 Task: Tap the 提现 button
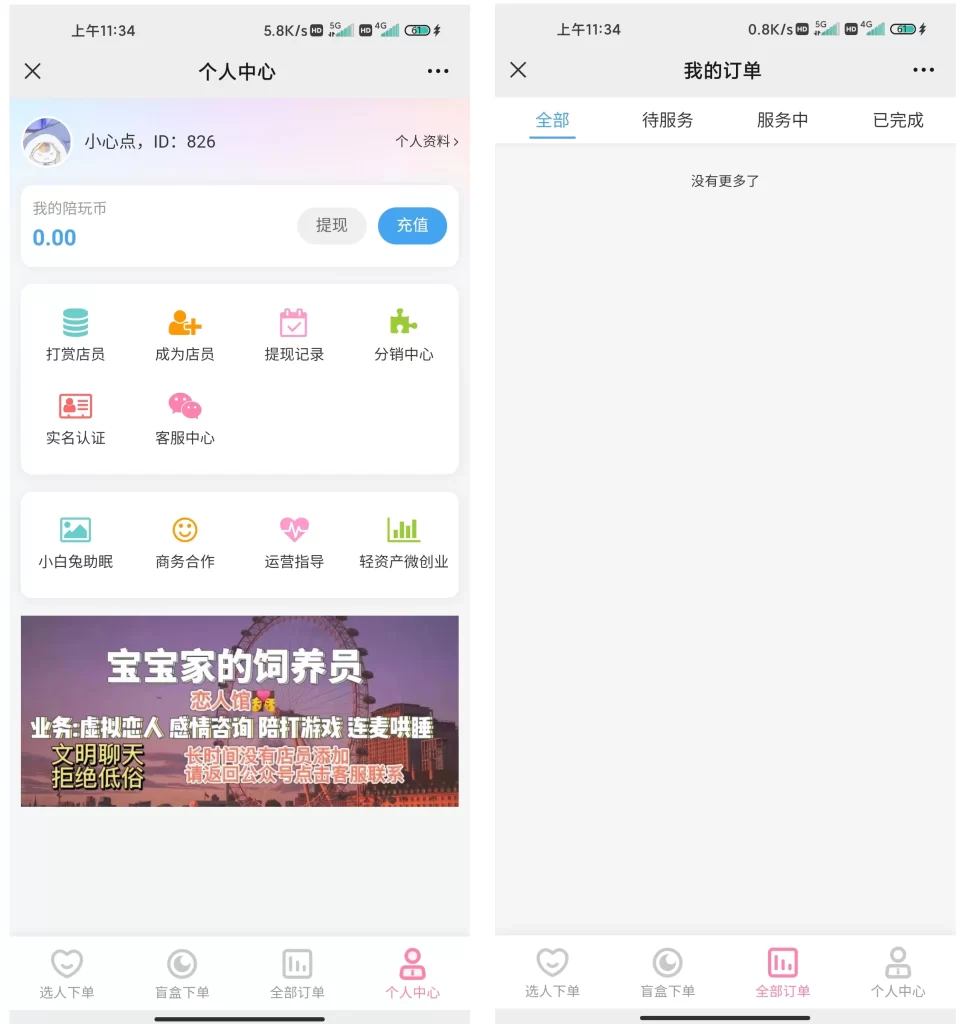[x=331, y=226]
